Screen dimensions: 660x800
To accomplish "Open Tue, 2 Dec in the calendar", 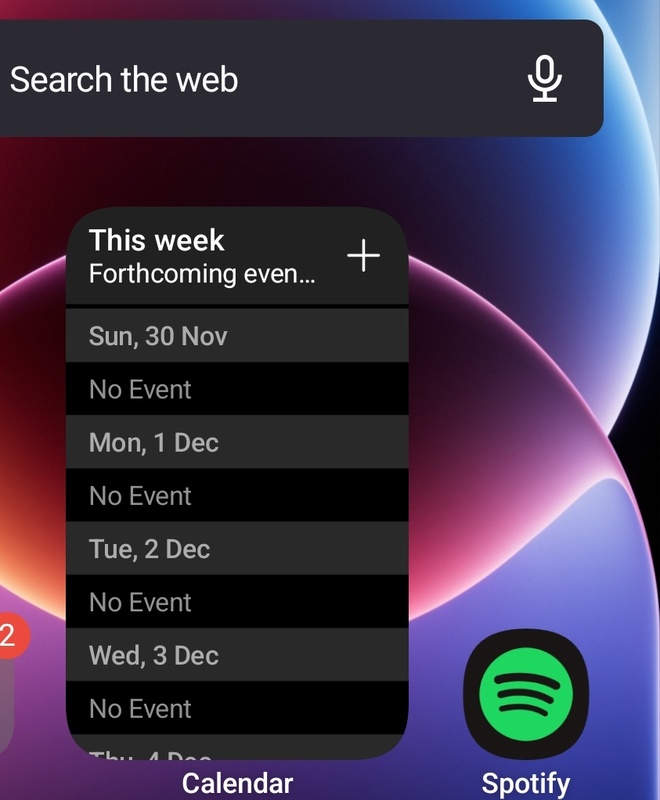I will coord(237,549).
